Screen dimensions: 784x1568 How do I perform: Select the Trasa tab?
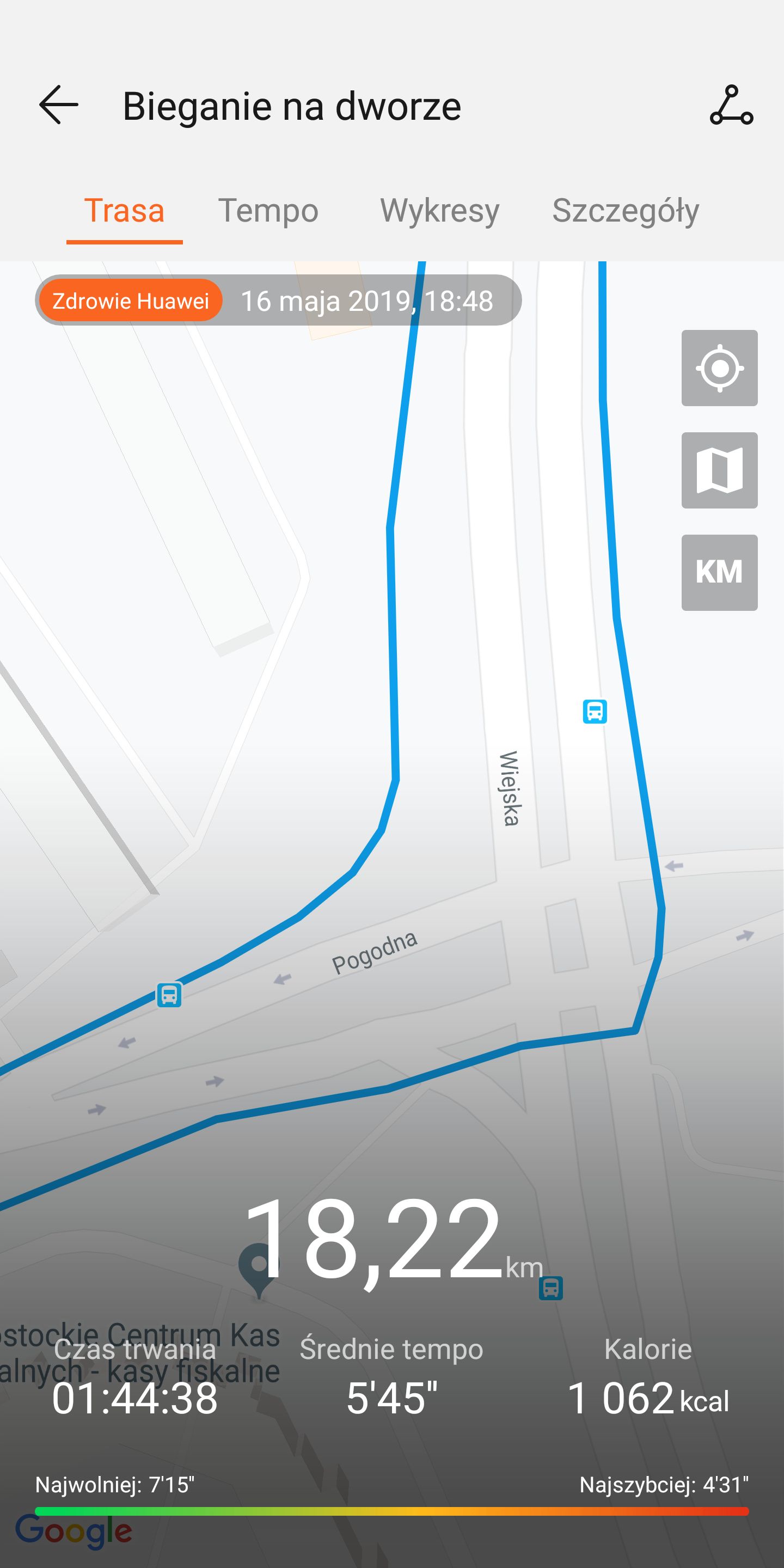point(124,211)
